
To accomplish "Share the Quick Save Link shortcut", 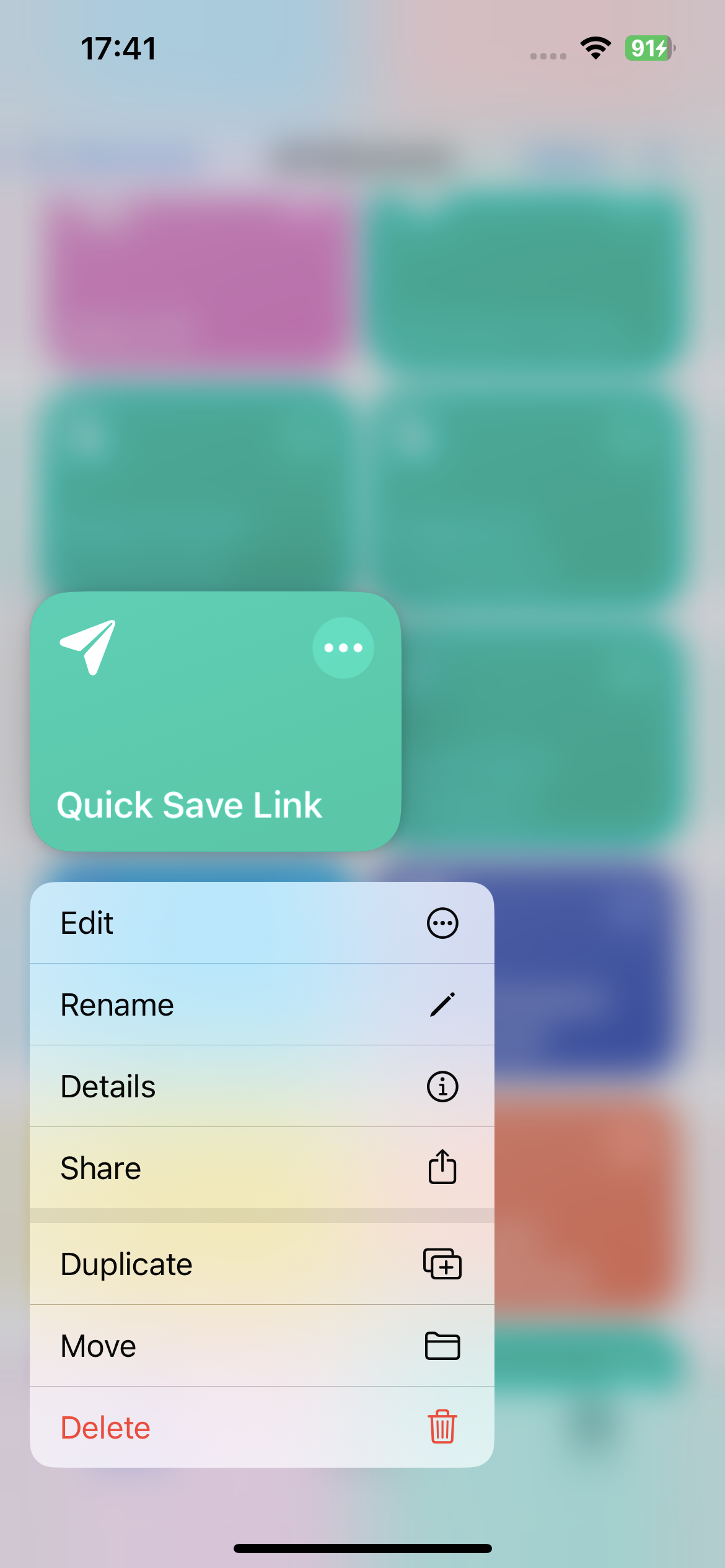I will point(261,1168).
